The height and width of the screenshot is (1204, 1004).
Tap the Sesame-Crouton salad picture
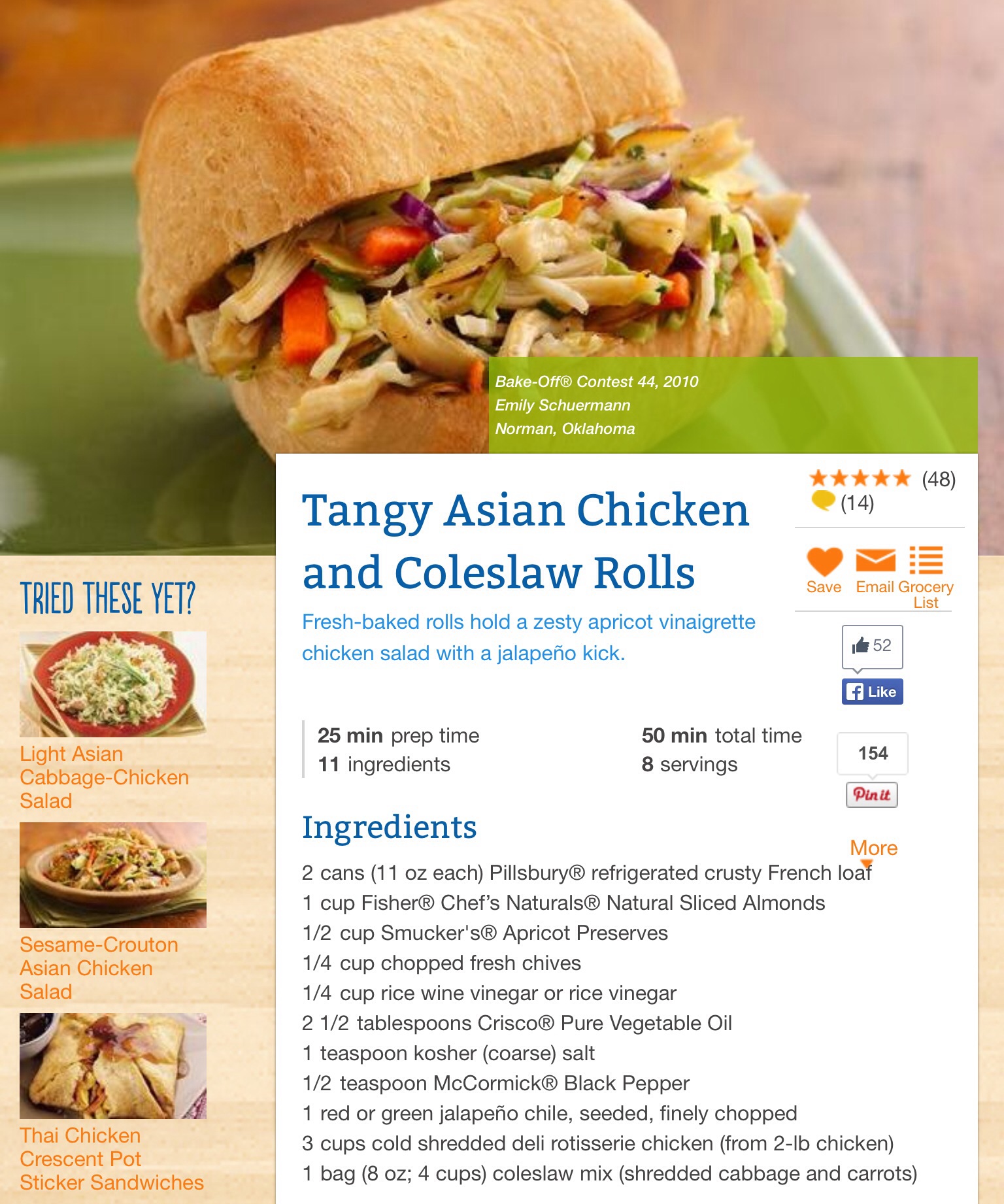tap(113, 875)
